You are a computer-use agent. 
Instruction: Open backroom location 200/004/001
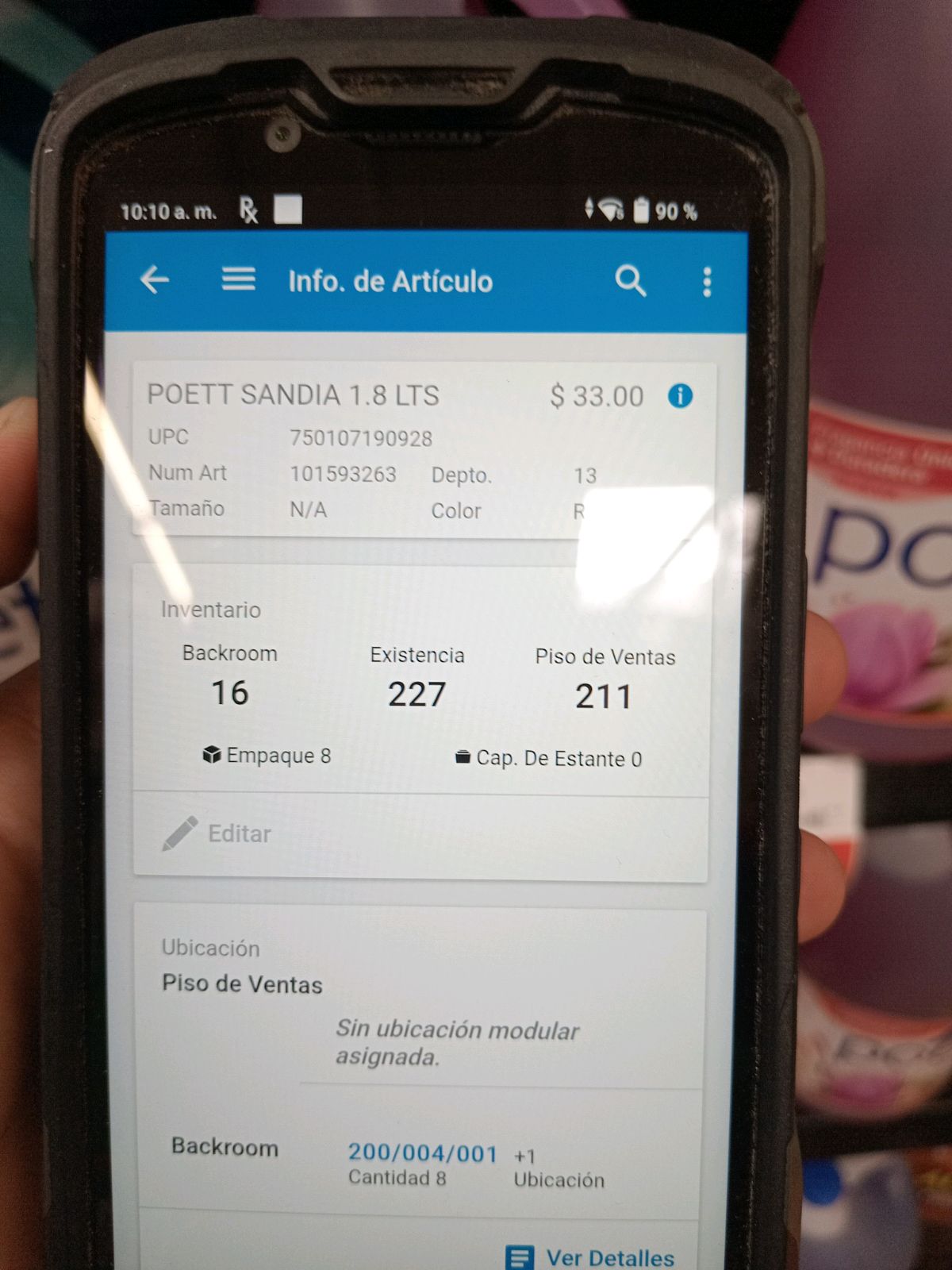pos(423,1153)
